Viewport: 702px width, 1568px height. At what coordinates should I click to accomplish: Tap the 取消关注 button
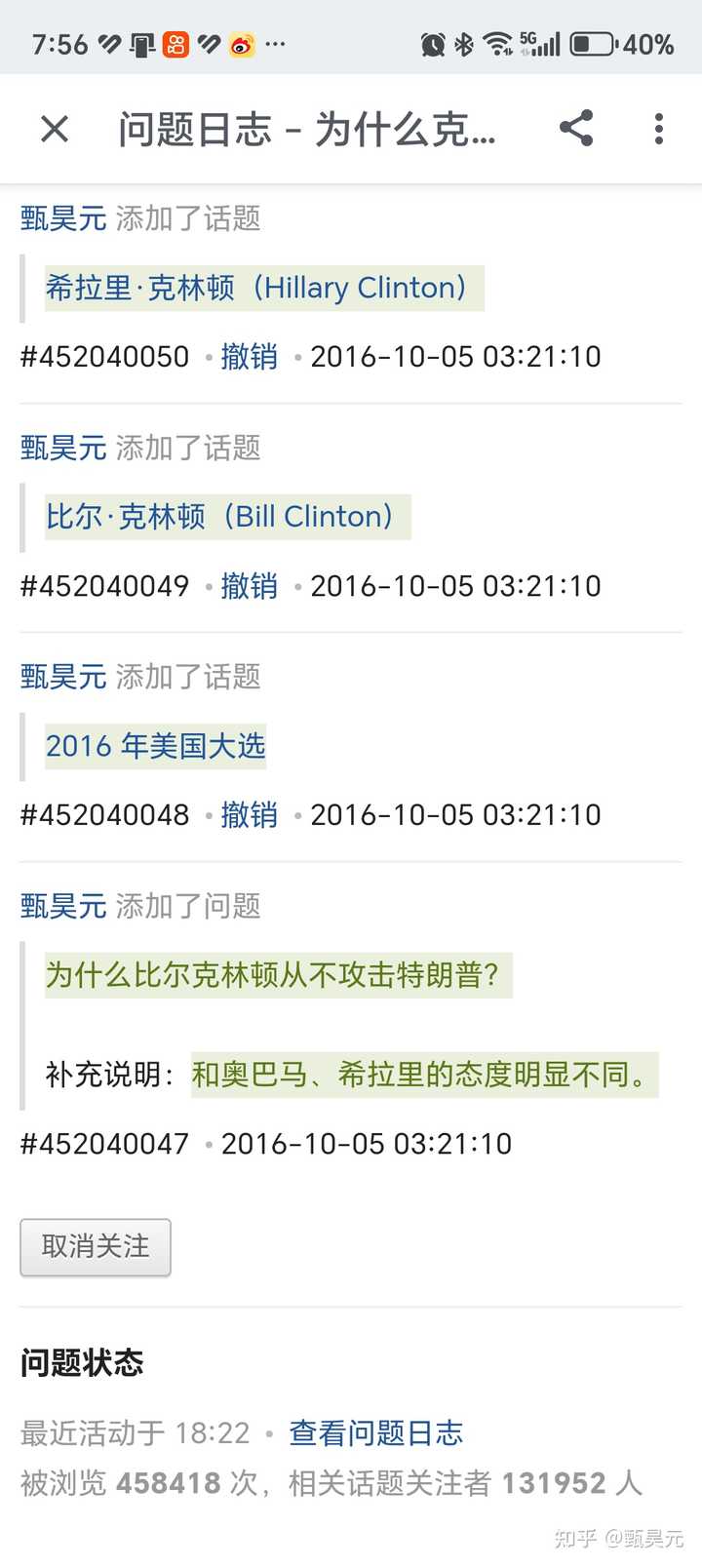96,1246
